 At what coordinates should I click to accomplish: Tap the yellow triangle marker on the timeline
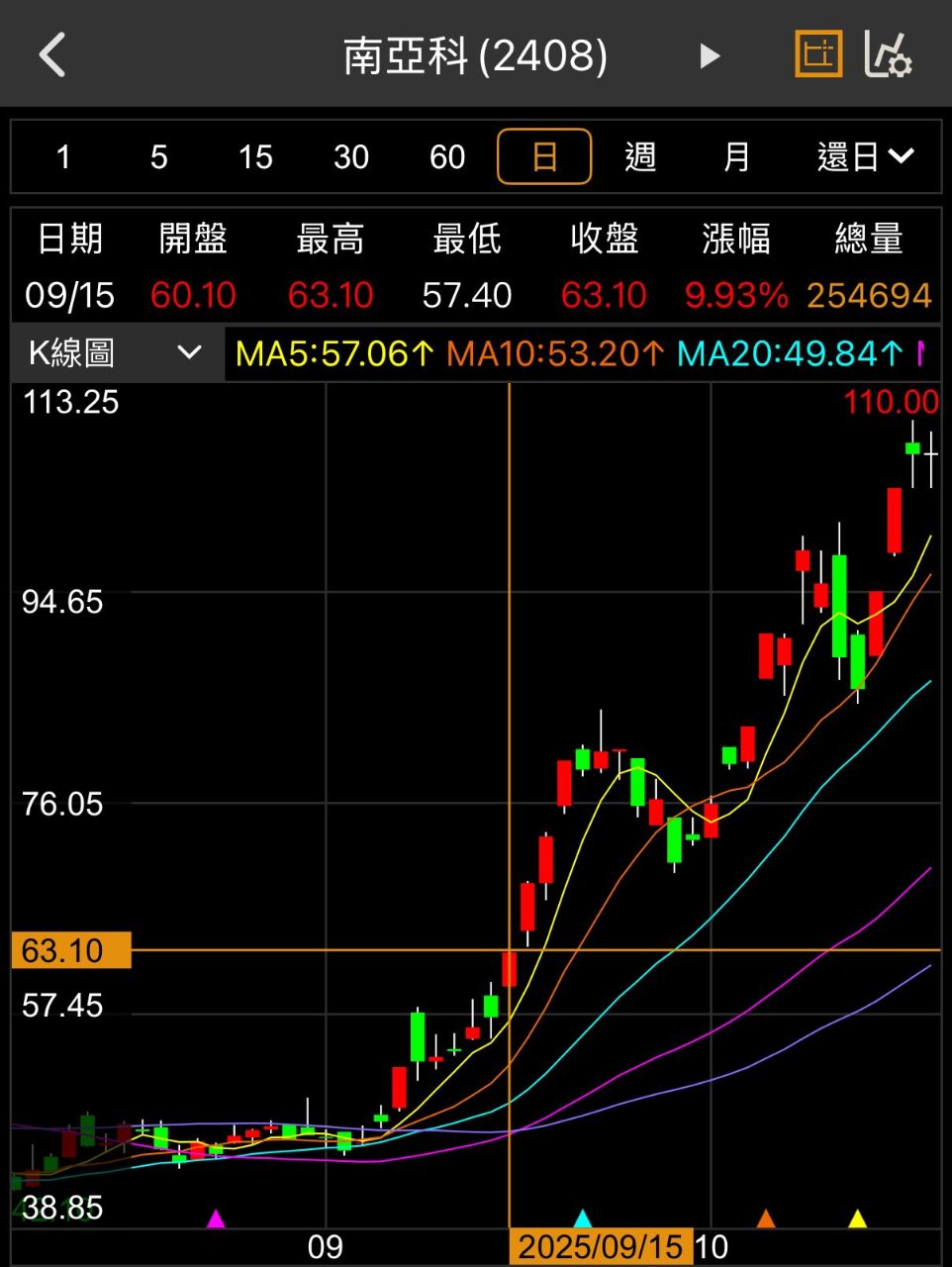pos(858,1218)
